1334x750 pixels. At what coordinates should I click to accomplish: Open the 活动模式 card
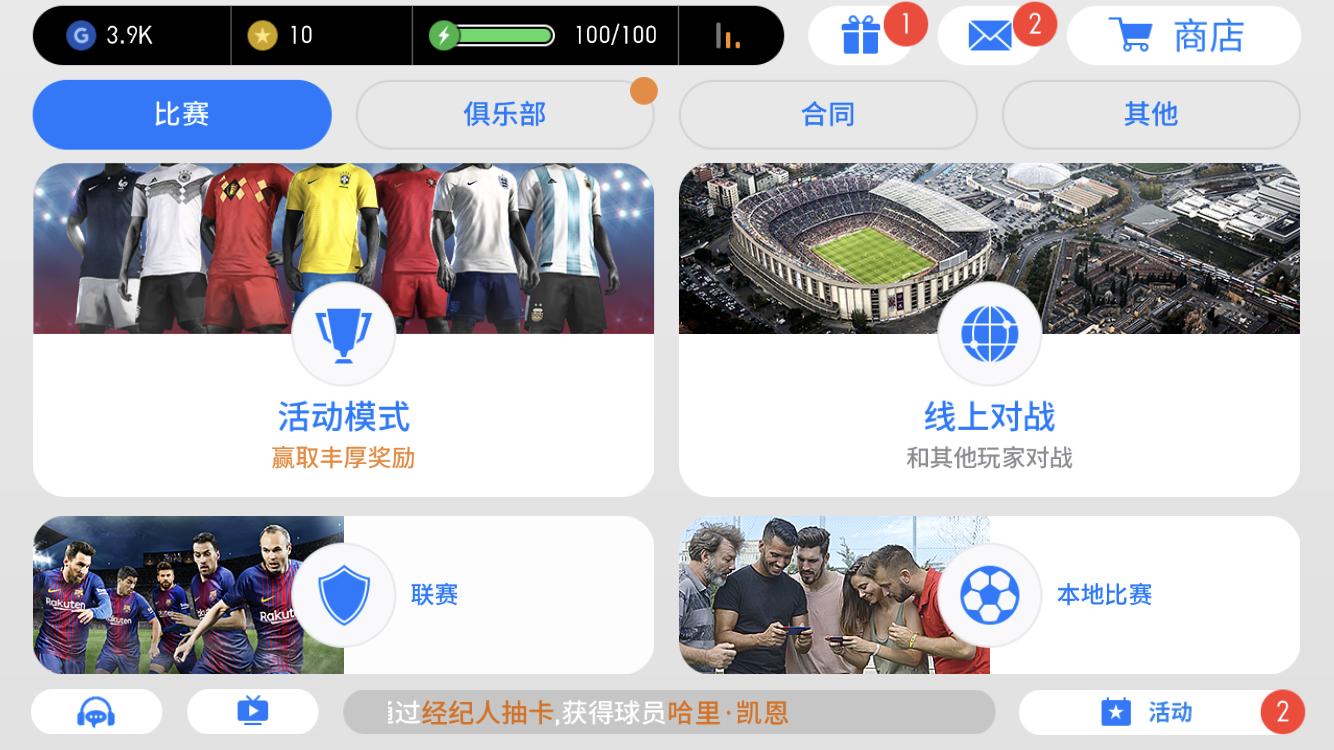tap(343, 330)
